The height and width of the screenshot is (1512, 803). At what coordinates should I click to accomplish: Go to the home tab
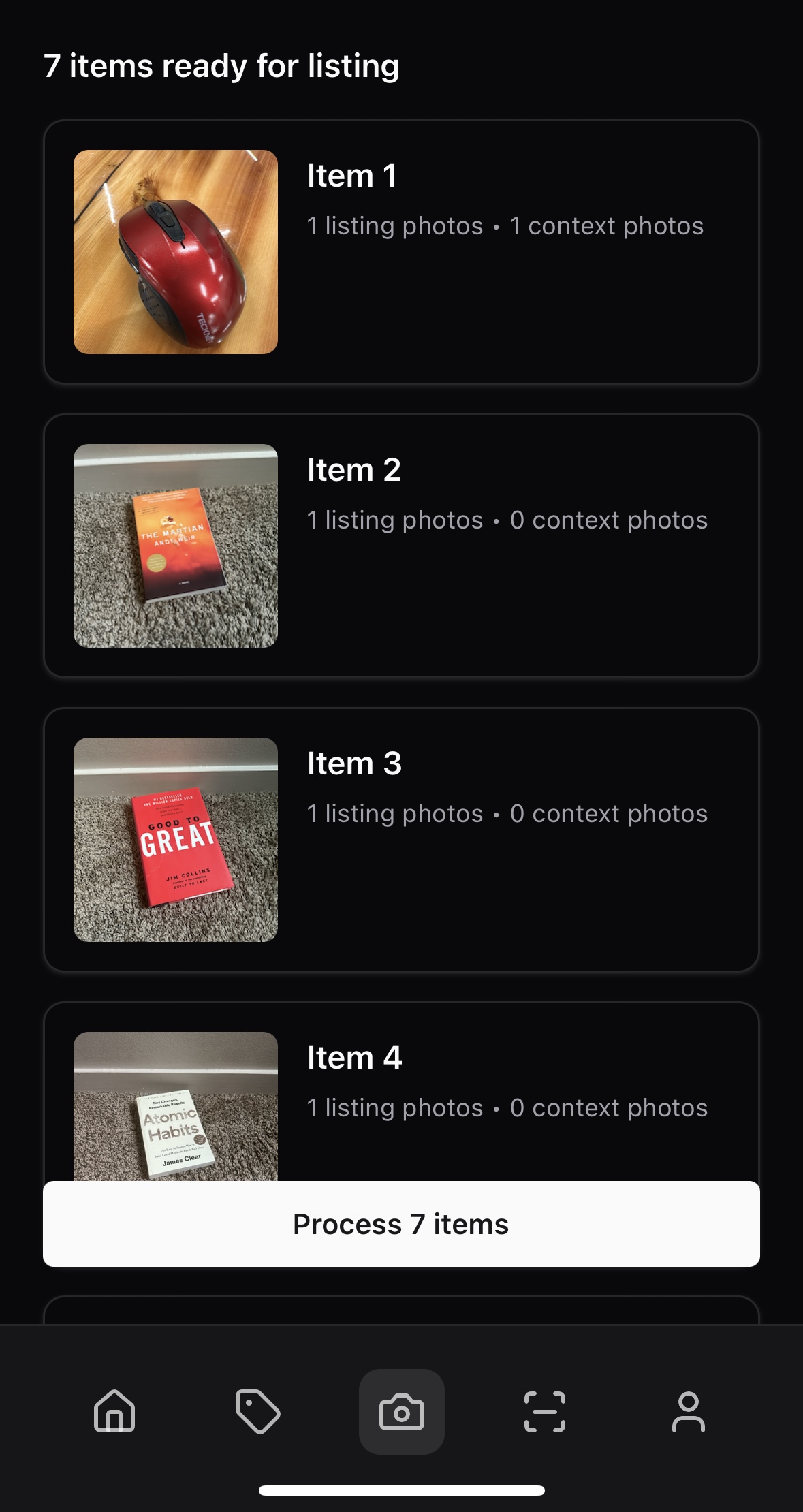point(114,1411)
